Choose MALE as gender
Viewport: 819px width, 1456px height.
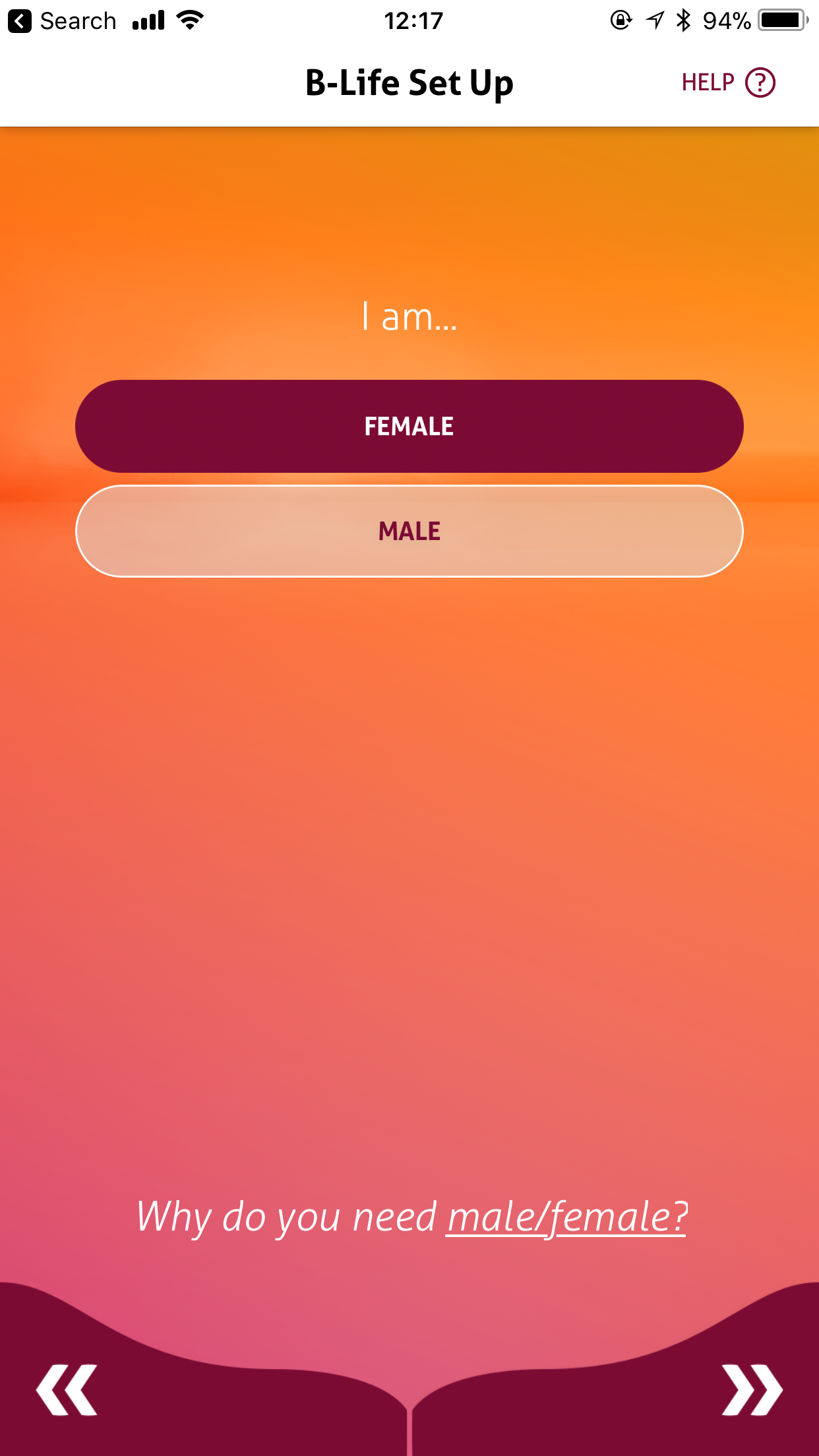pyautogui.click(x=409, y=531)
